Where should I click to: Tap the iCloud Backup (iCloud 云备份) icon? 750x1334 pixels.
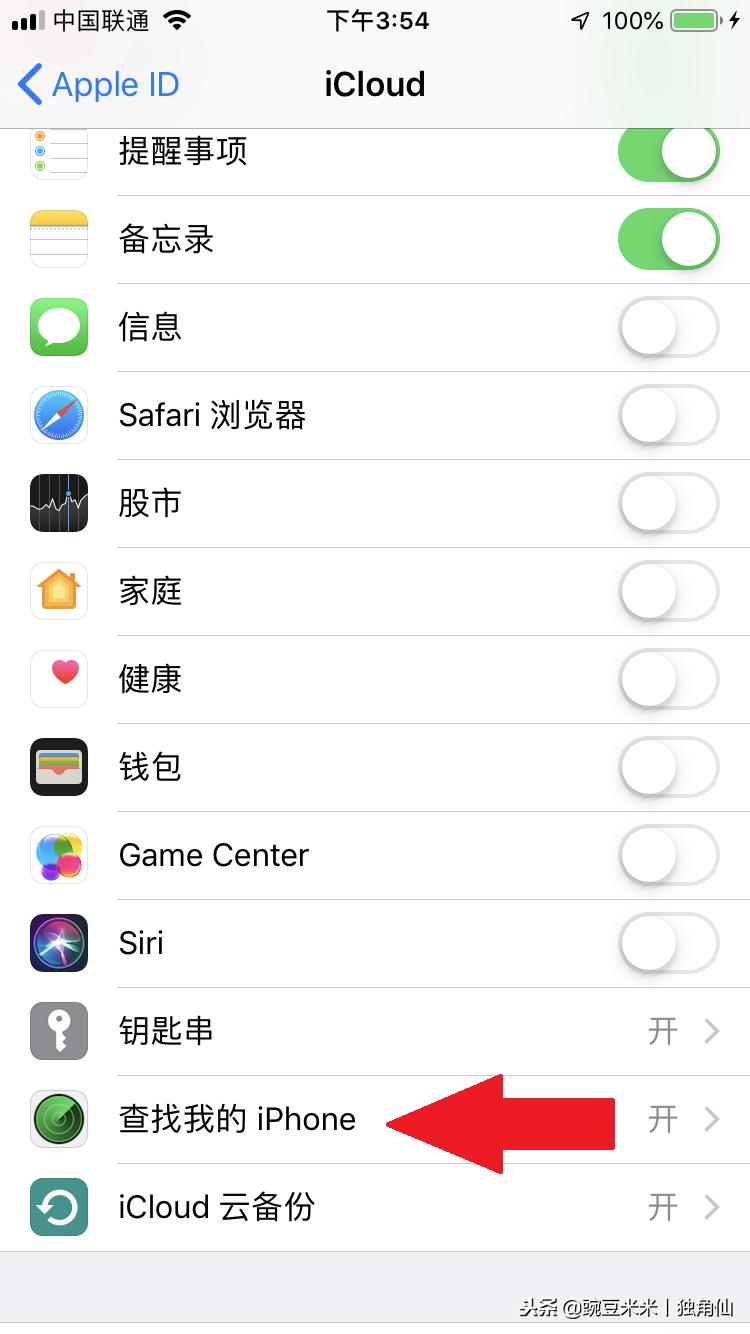[57, 1207]
